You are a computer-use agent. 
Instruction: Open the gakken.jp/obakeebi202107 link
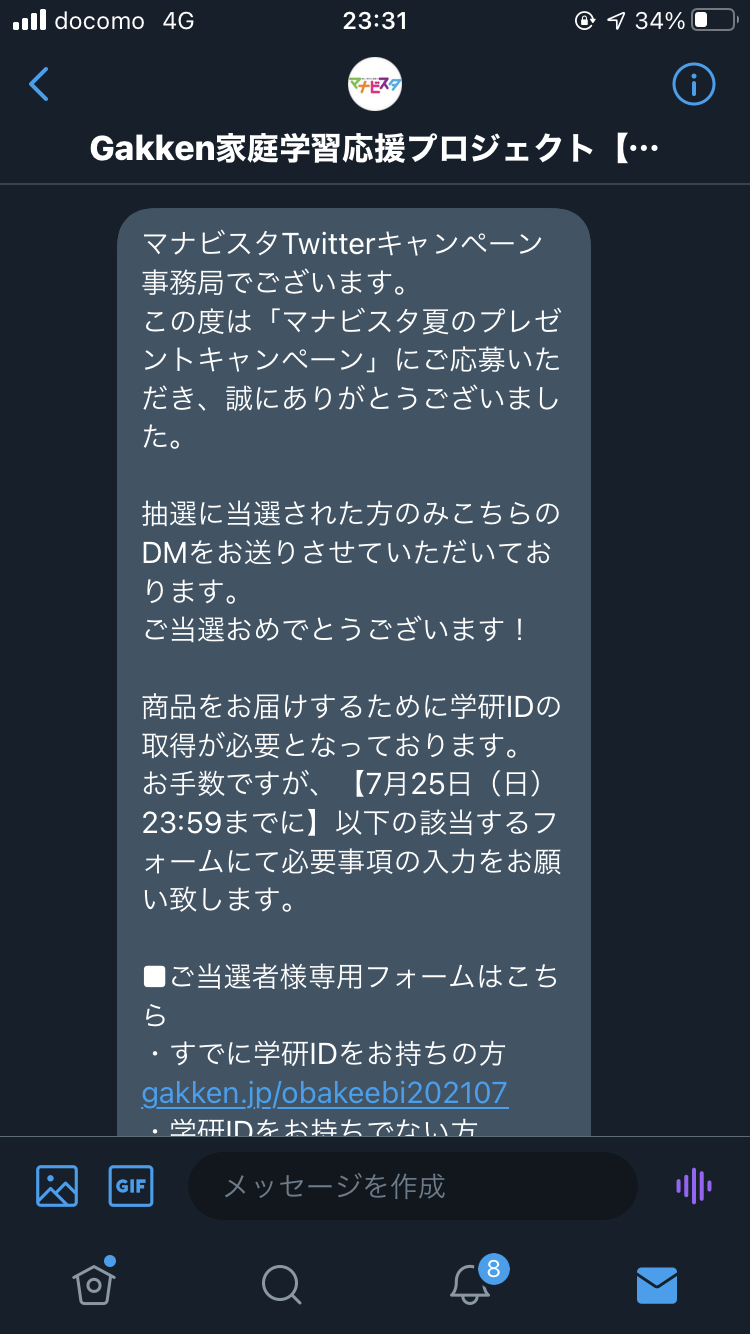(x=325, y=1093)
